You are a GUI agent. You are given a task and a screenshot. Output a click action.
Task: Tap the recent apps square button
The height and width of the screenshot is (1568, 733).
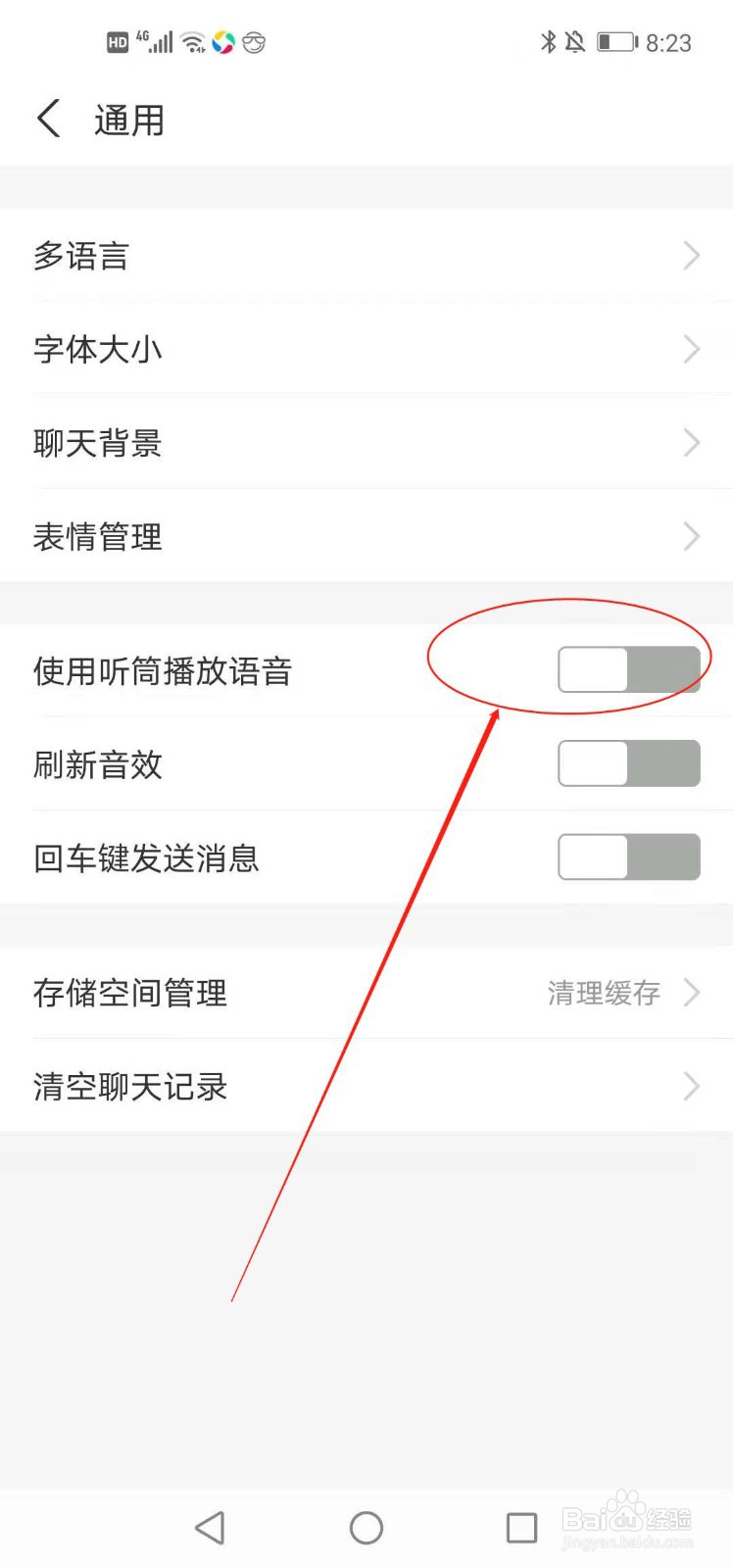click(521, 1527)
